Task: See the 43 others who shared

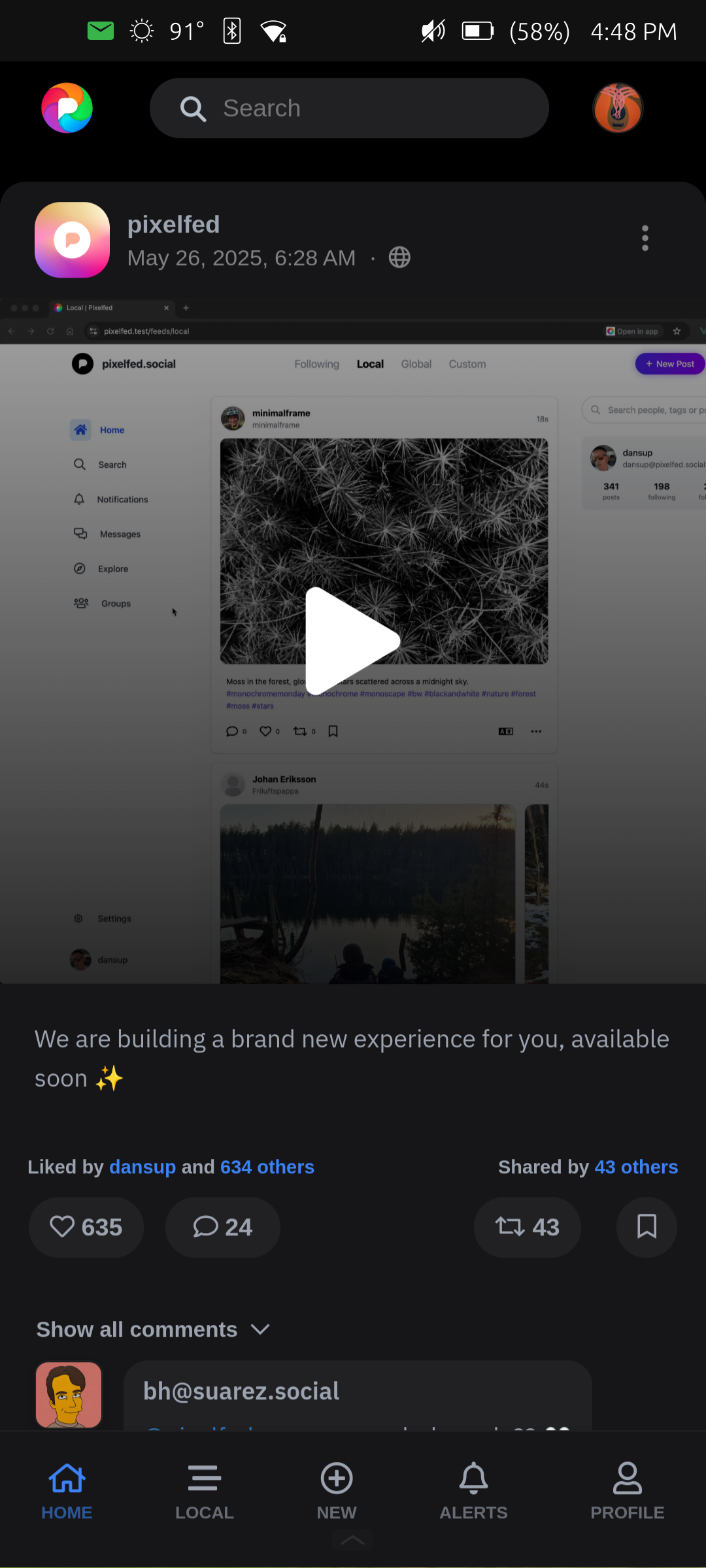Action: 636,1167
